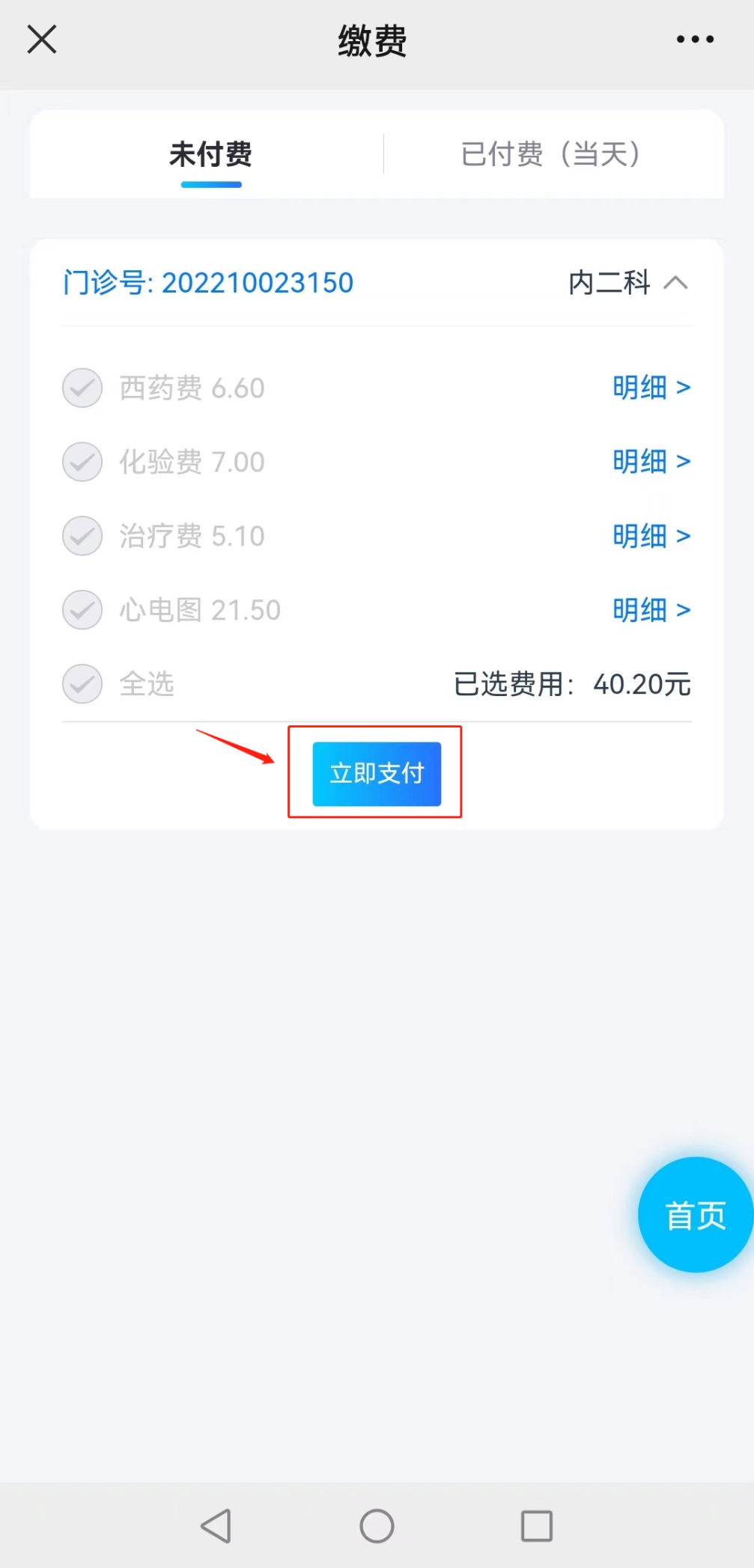
Task: Switch to the 未付费 tab
Action: tap(210, 155)
